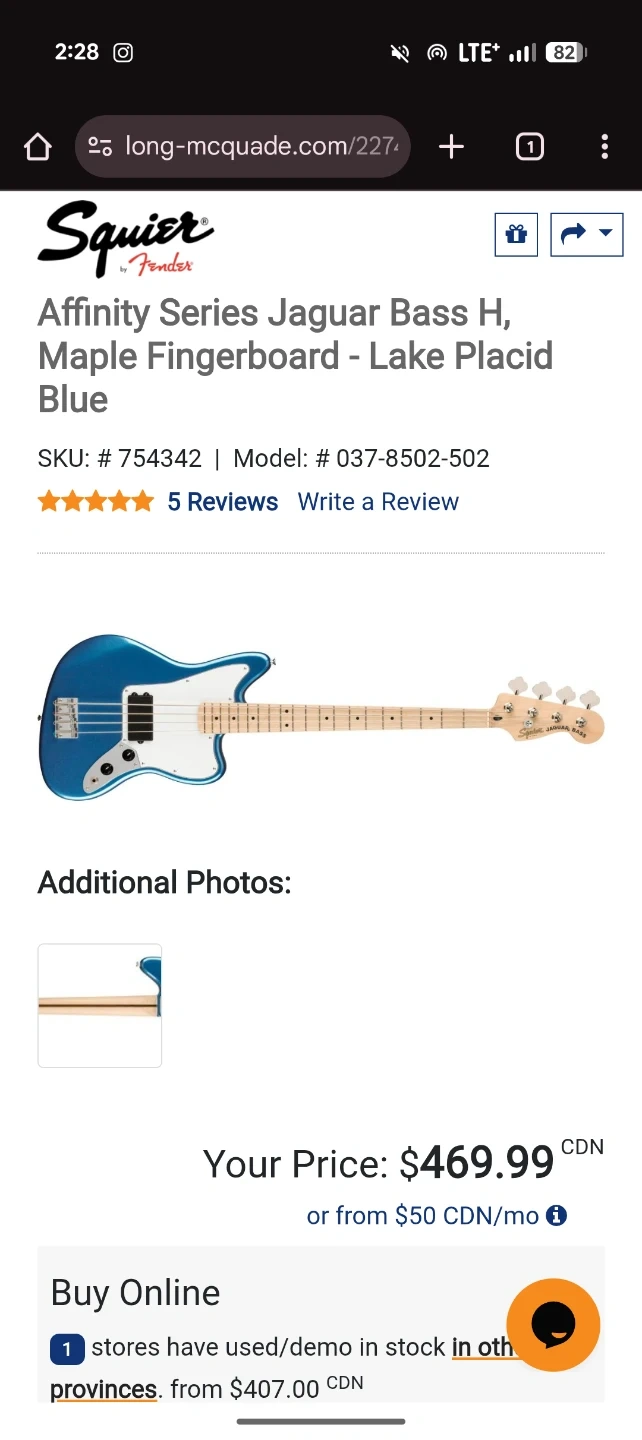The width and height of the screenshot is (642, 1440).
Task: View the main Jaguar Bass photo
Action: tap(321, 716)
